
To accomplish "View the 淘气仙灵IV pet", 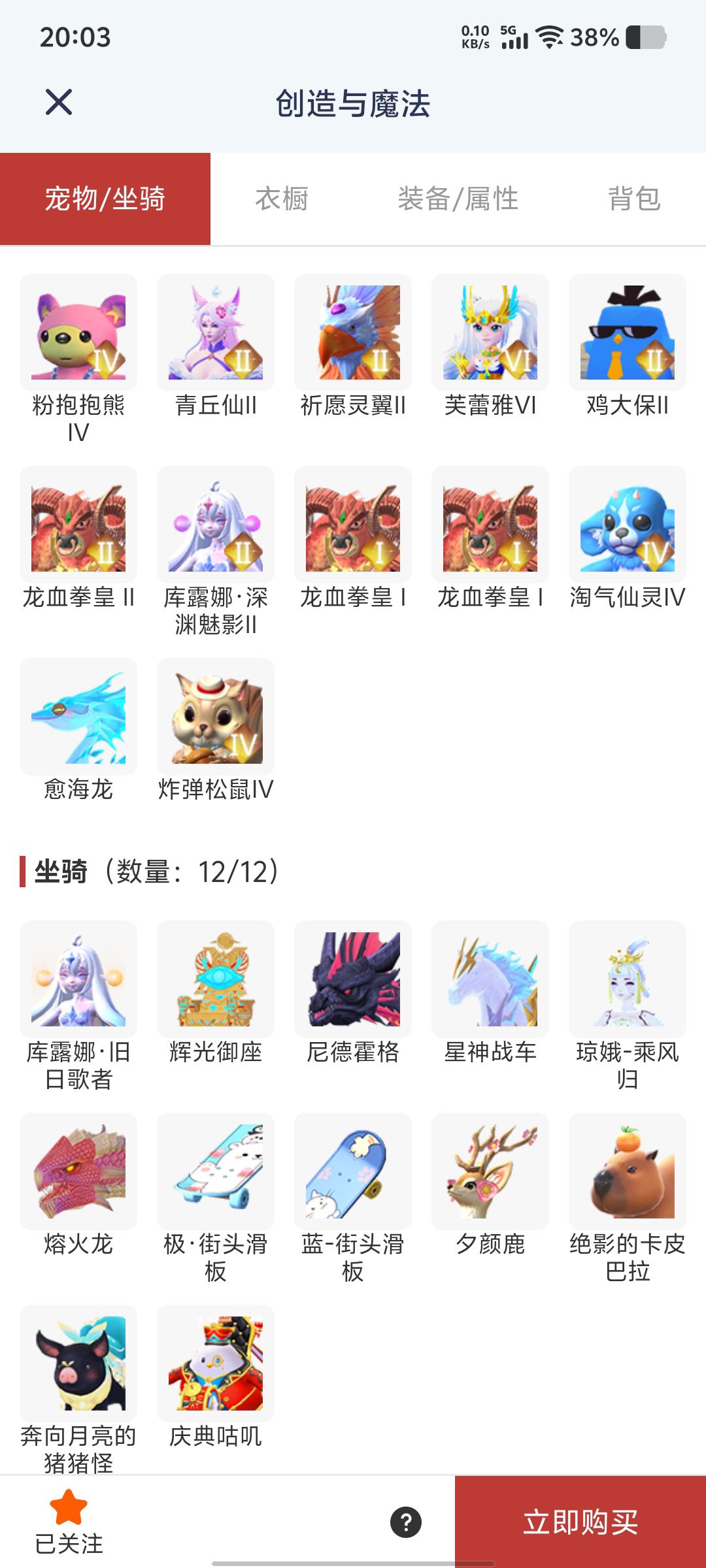I will click(626, 523).
